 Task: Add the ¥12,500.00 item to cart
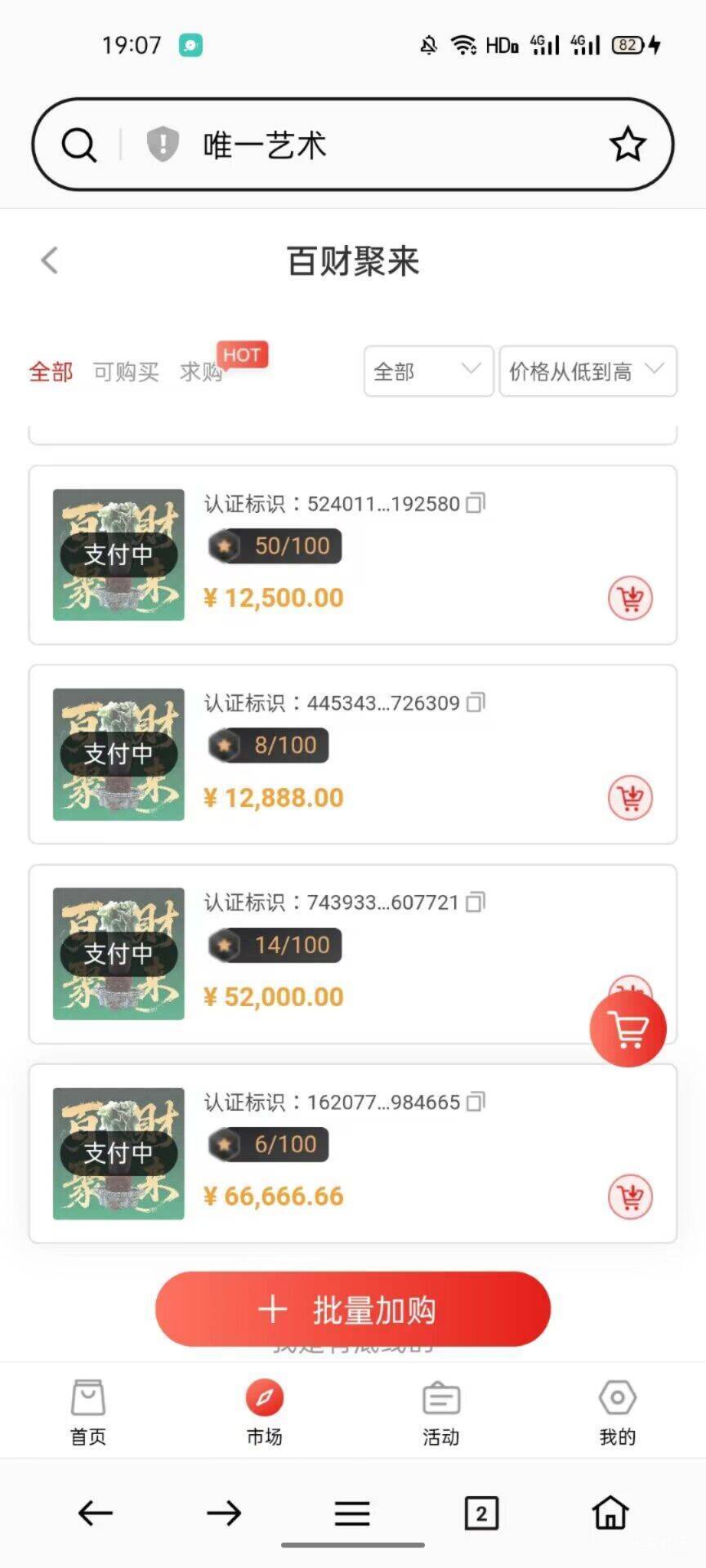click(630, 599)
